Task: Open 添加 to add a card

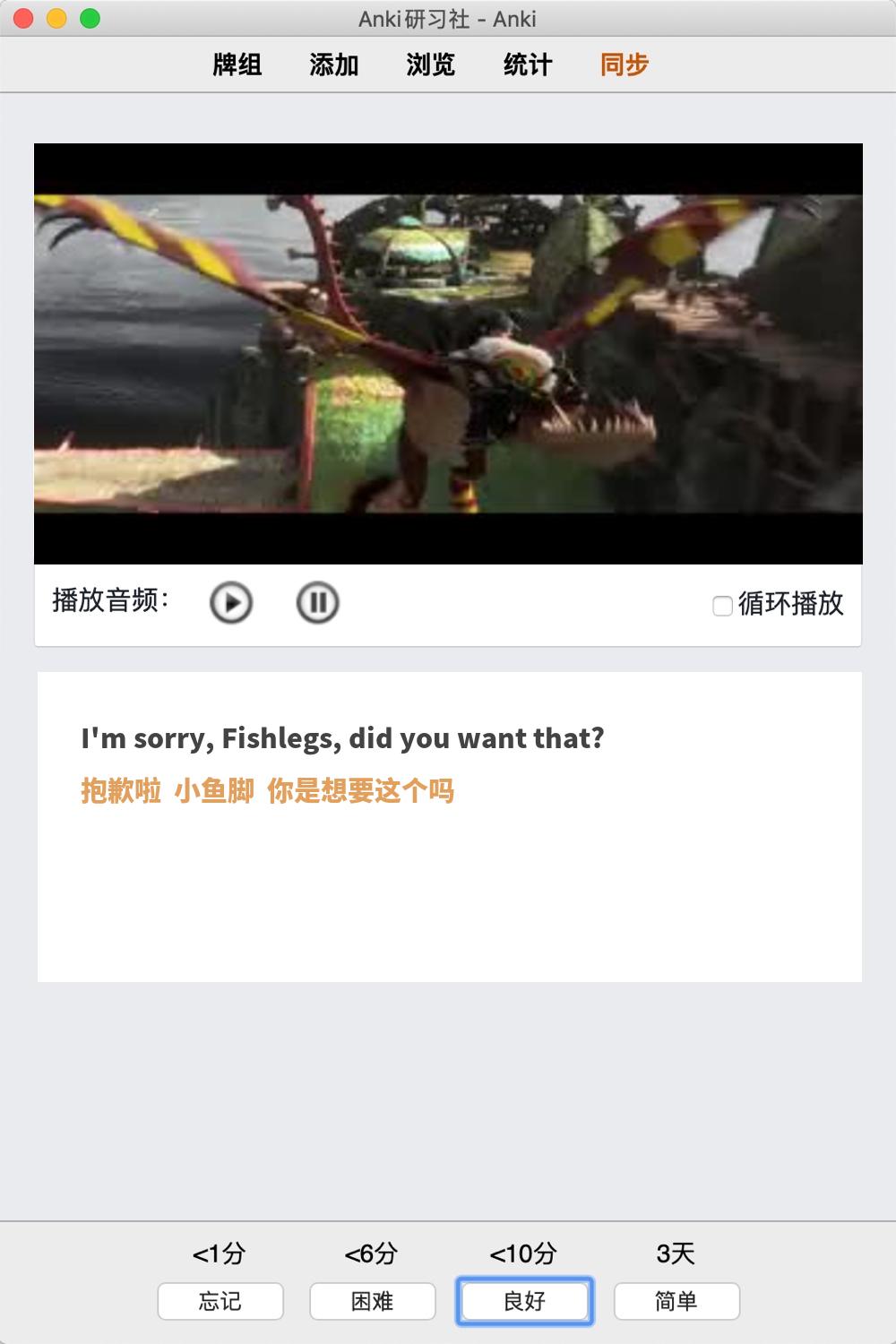Action: pos(334,65)
